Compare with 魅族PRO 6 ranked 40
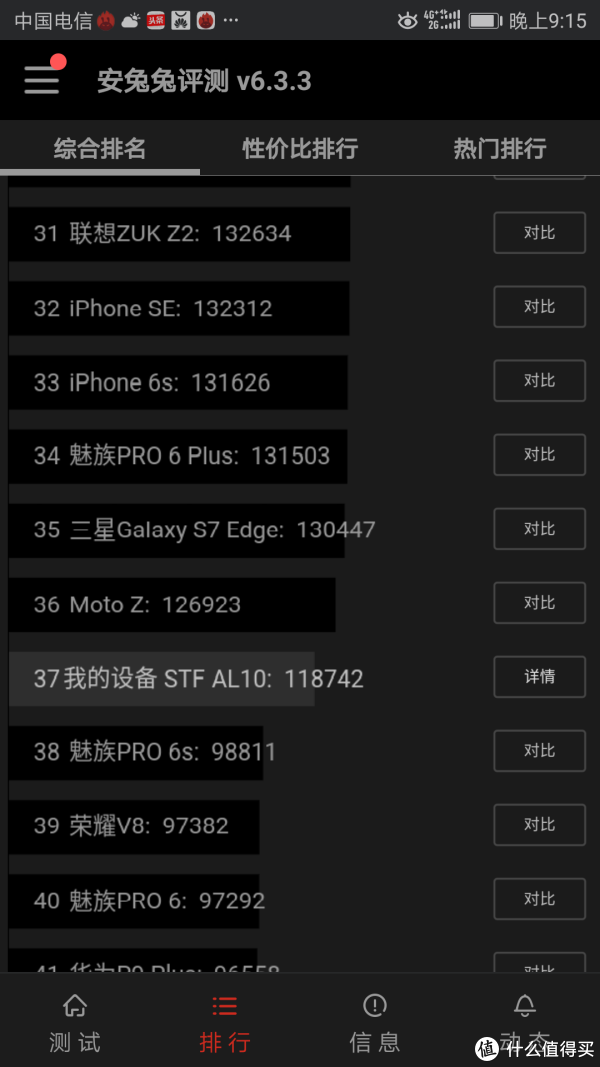600x1067 pixels. [539, 899]
